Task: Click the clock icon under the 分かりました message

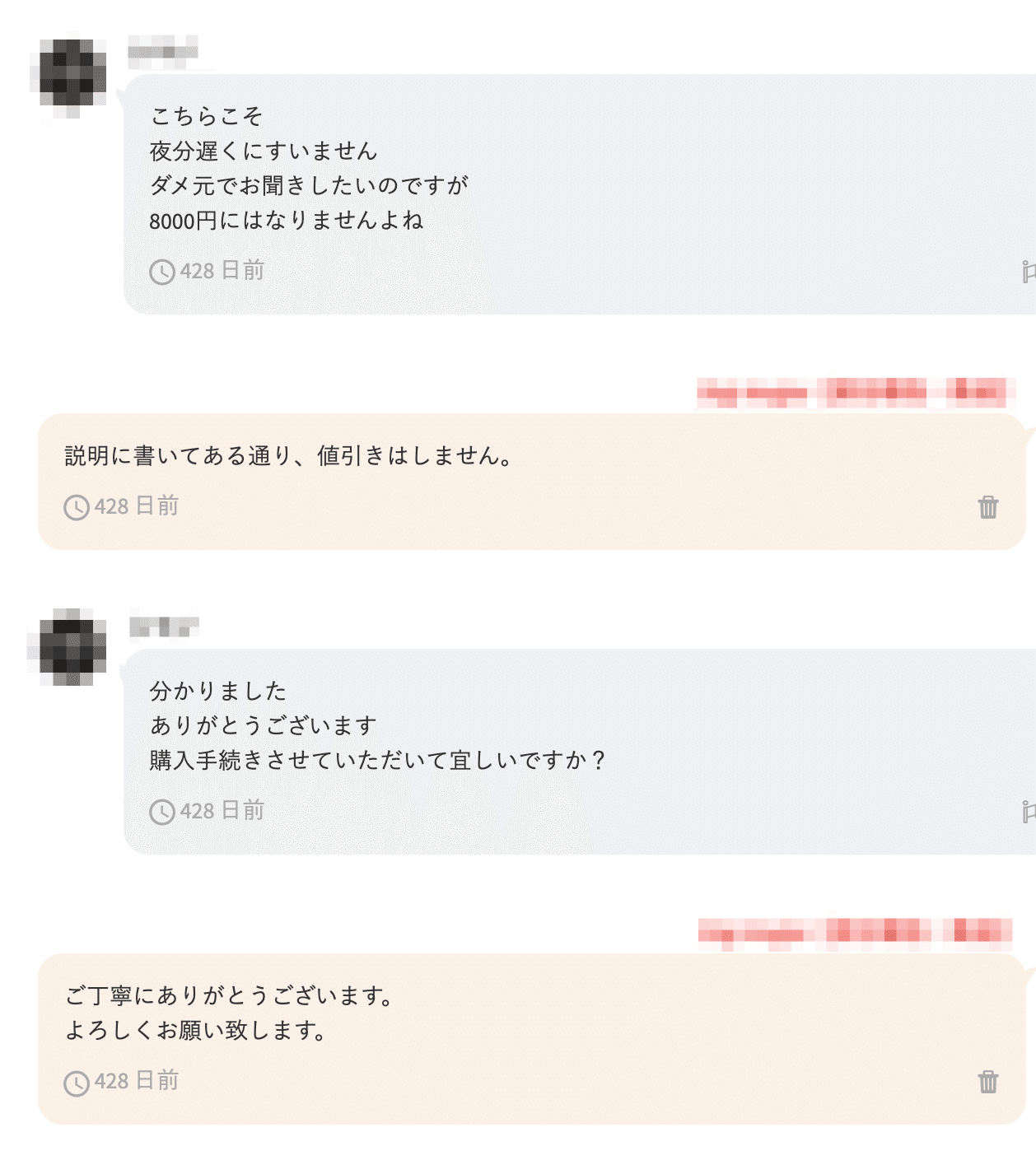Action: (163, 810)
